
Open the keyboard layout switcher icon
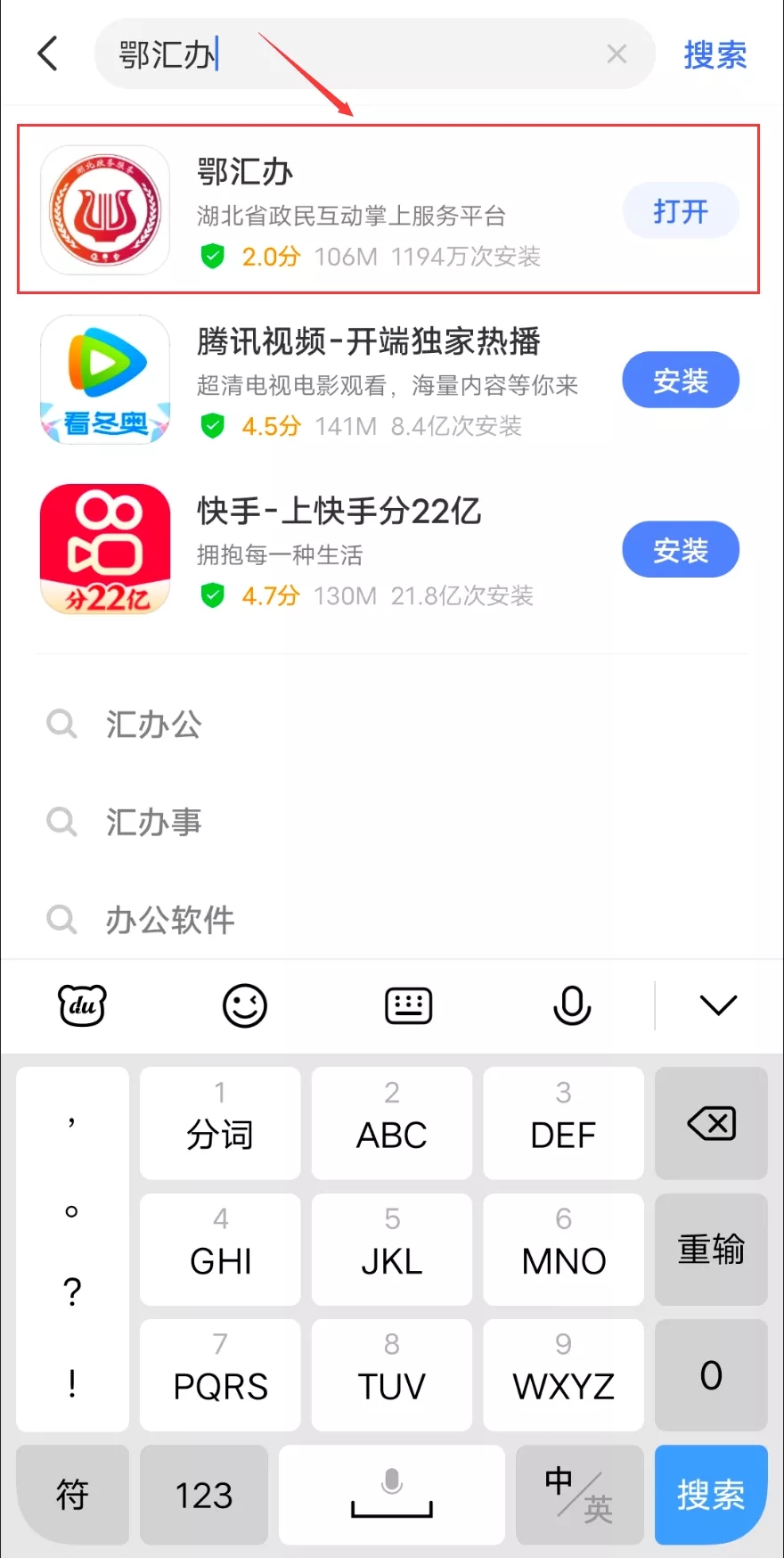408,1006
